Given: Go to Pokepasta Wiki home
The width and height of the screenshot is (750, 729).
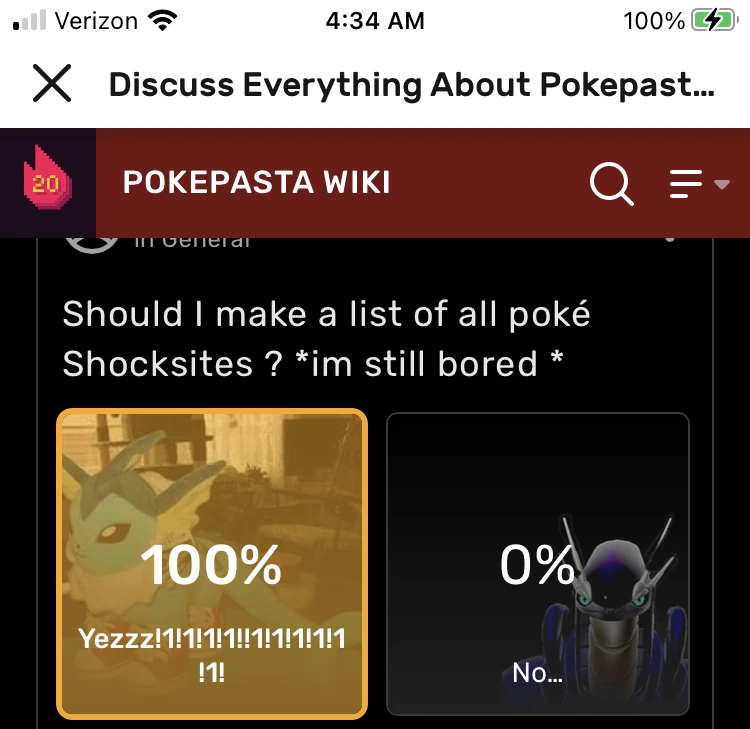Looking at the screenshot, I should click(256, 182).
